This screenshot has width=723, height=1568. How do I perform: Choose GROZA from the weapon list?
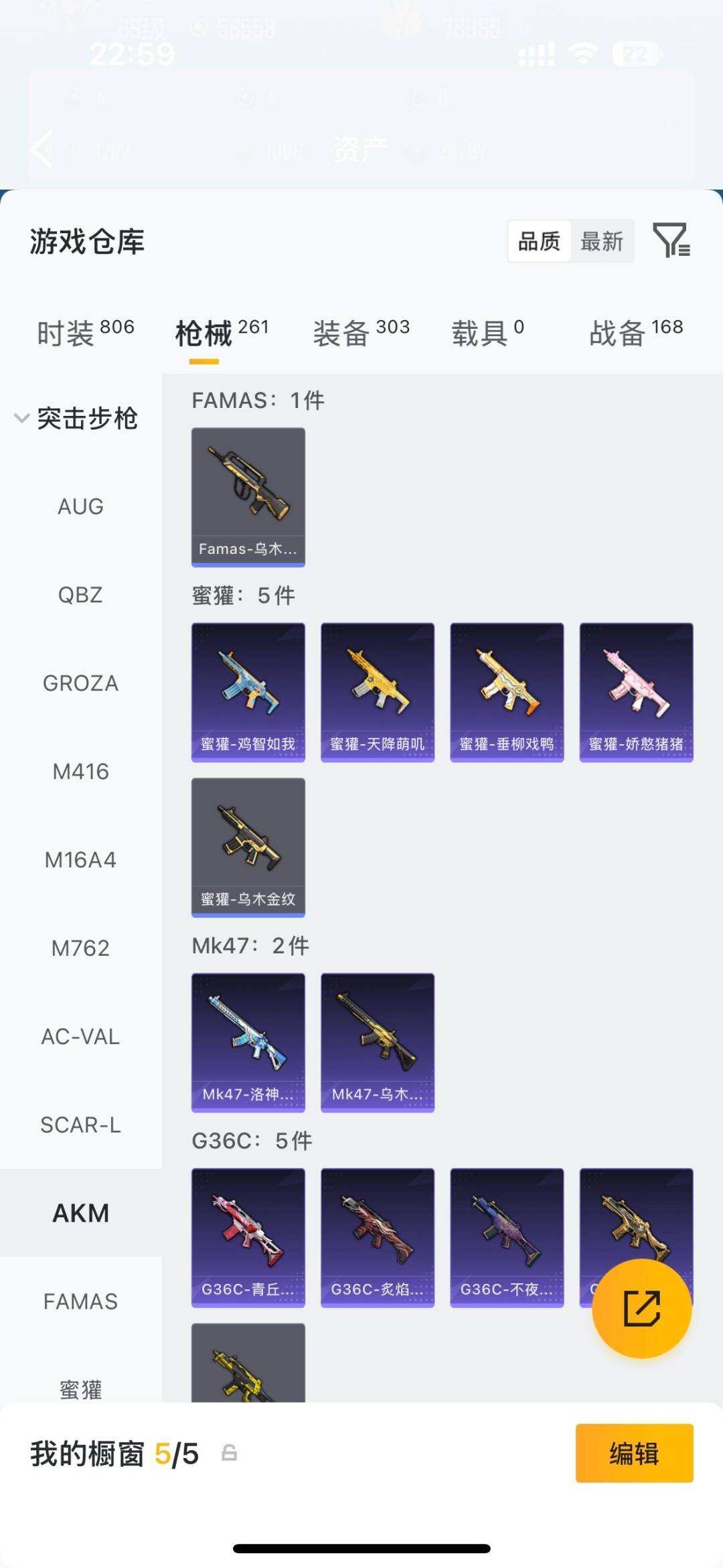(x=81, y=683)
